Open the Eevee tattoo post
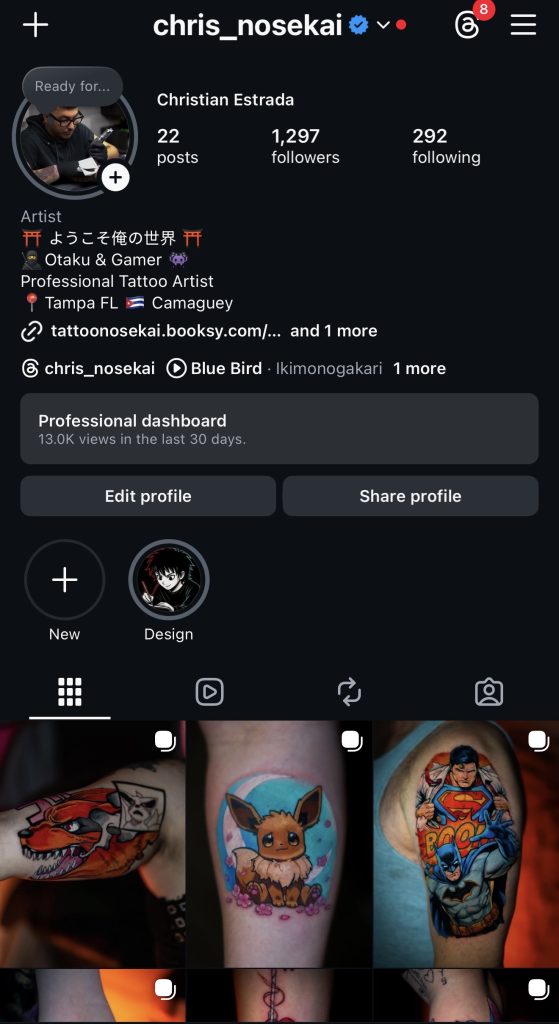This screenshot has height=1024, width=559. (280, 844)
